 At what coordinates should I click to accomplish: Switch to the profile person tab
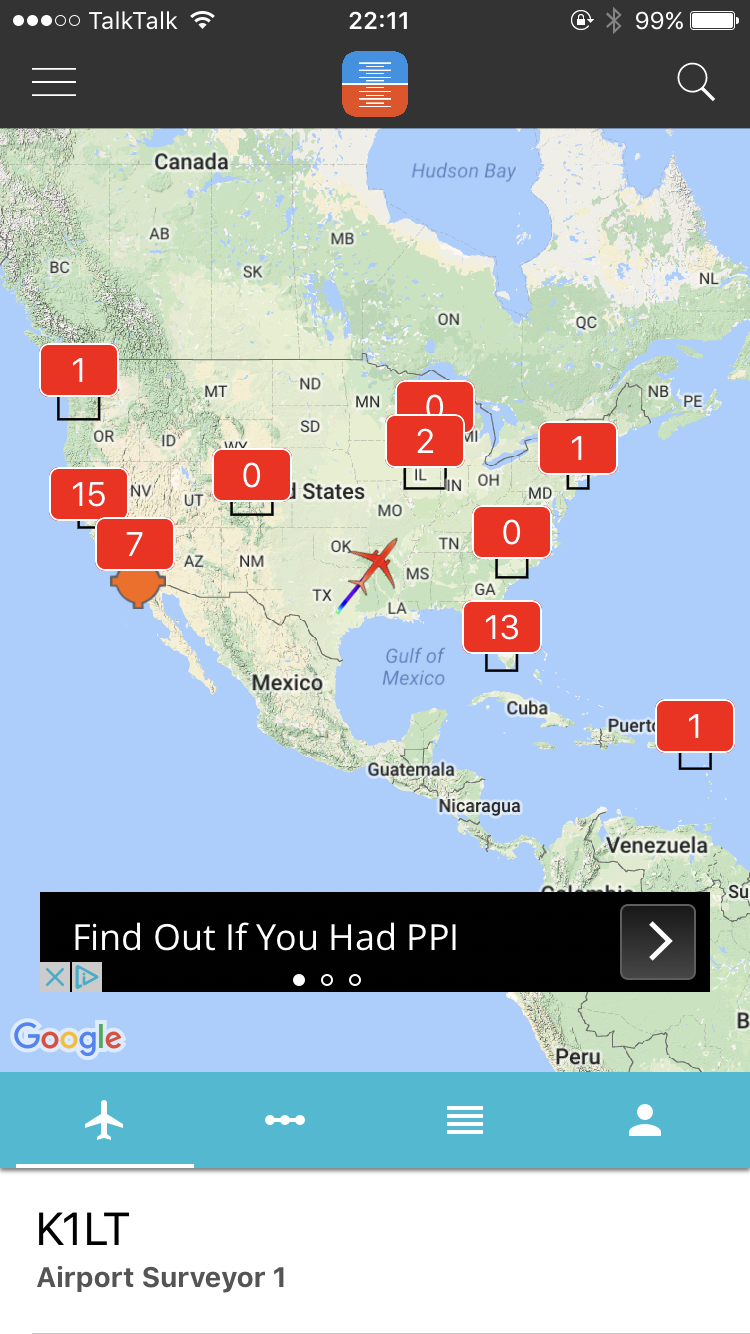645,1121
